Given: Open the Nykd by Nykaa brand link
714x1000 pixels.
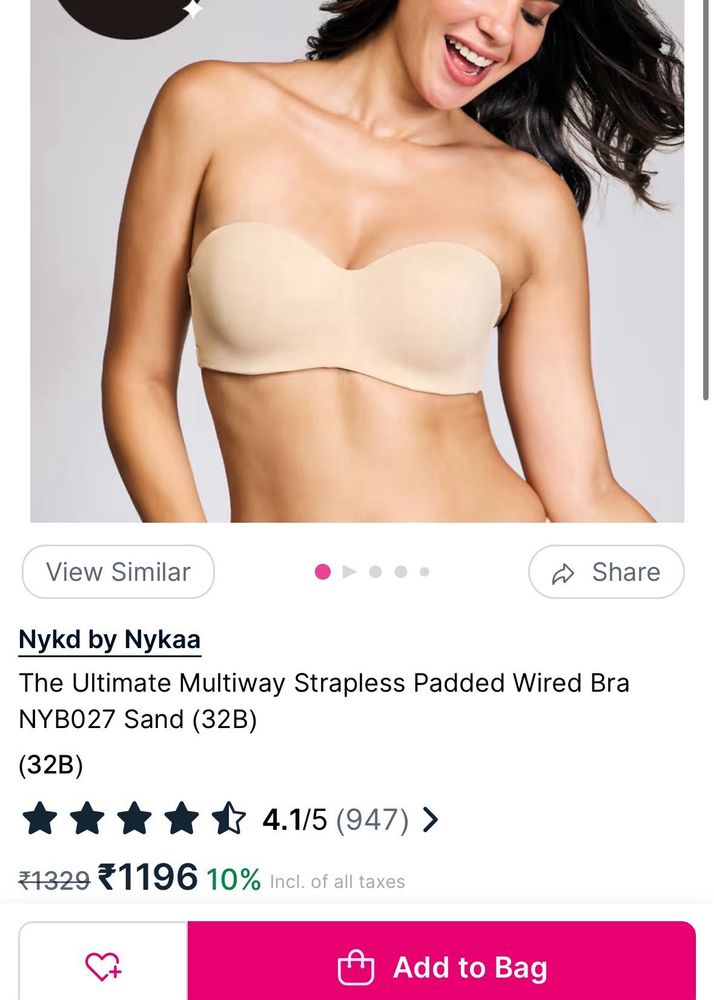Looking at the screenshot, I should tap(109, 639).
